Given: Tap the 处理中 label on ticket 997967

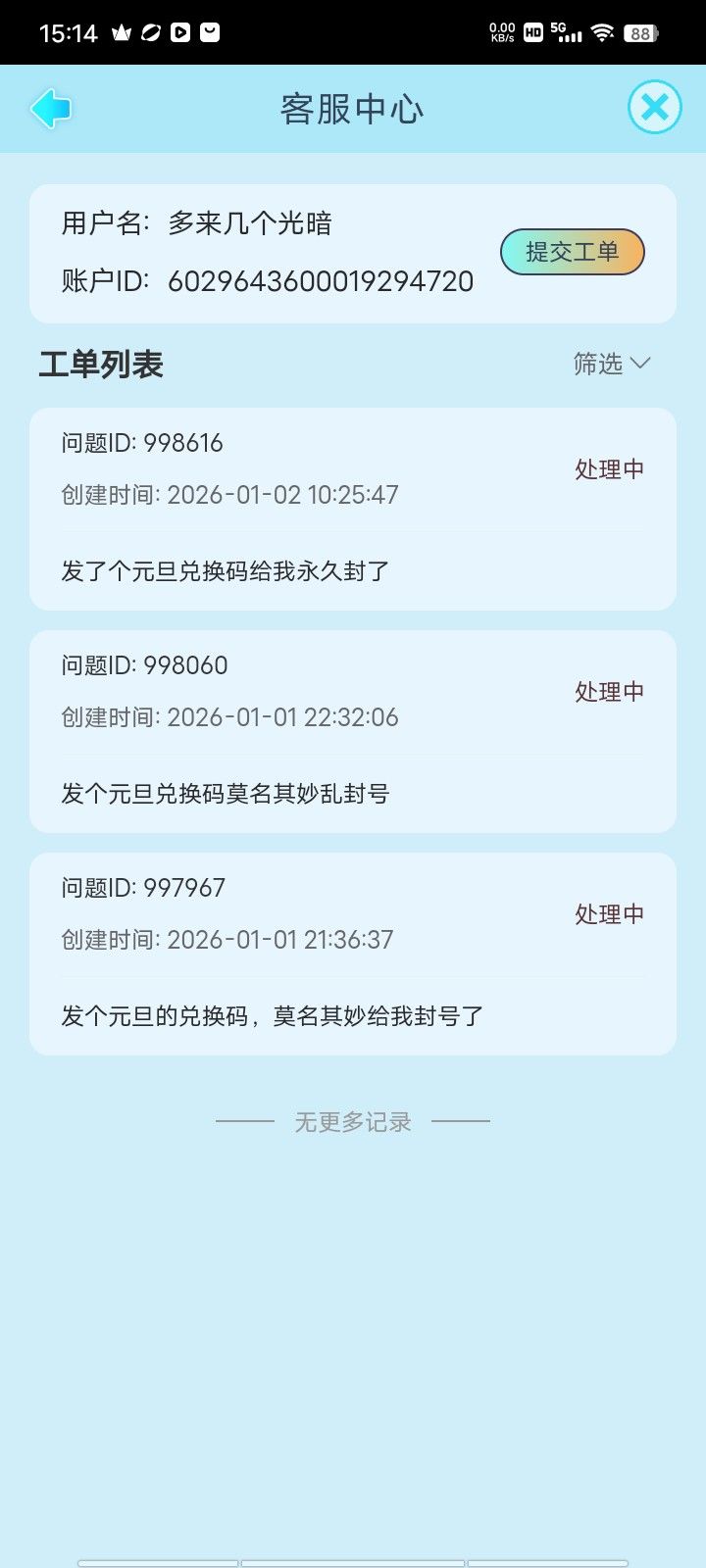Looking at the screenshot, I should pos(607,913).
